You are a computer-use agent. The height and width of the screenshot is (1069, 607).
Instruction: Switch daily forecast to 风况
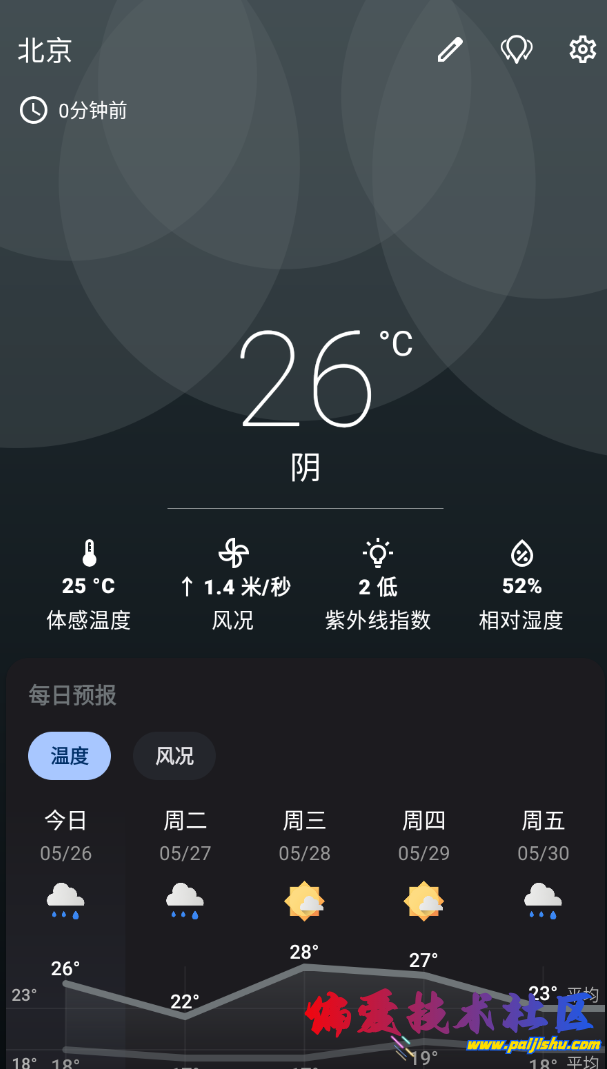tap(174, 756)
